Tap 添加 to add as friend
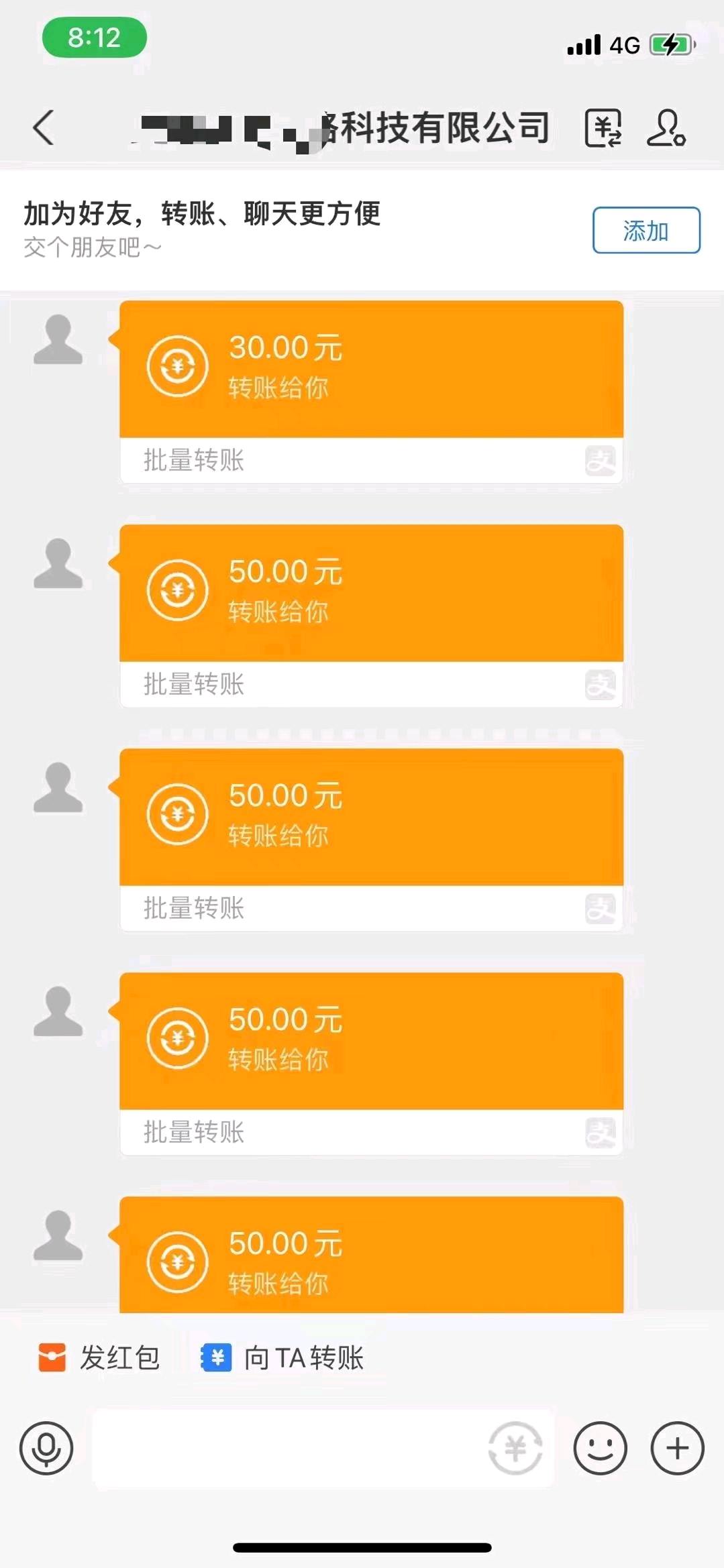The width and height of the screenshot is (724, 1568). coord(645,231)
